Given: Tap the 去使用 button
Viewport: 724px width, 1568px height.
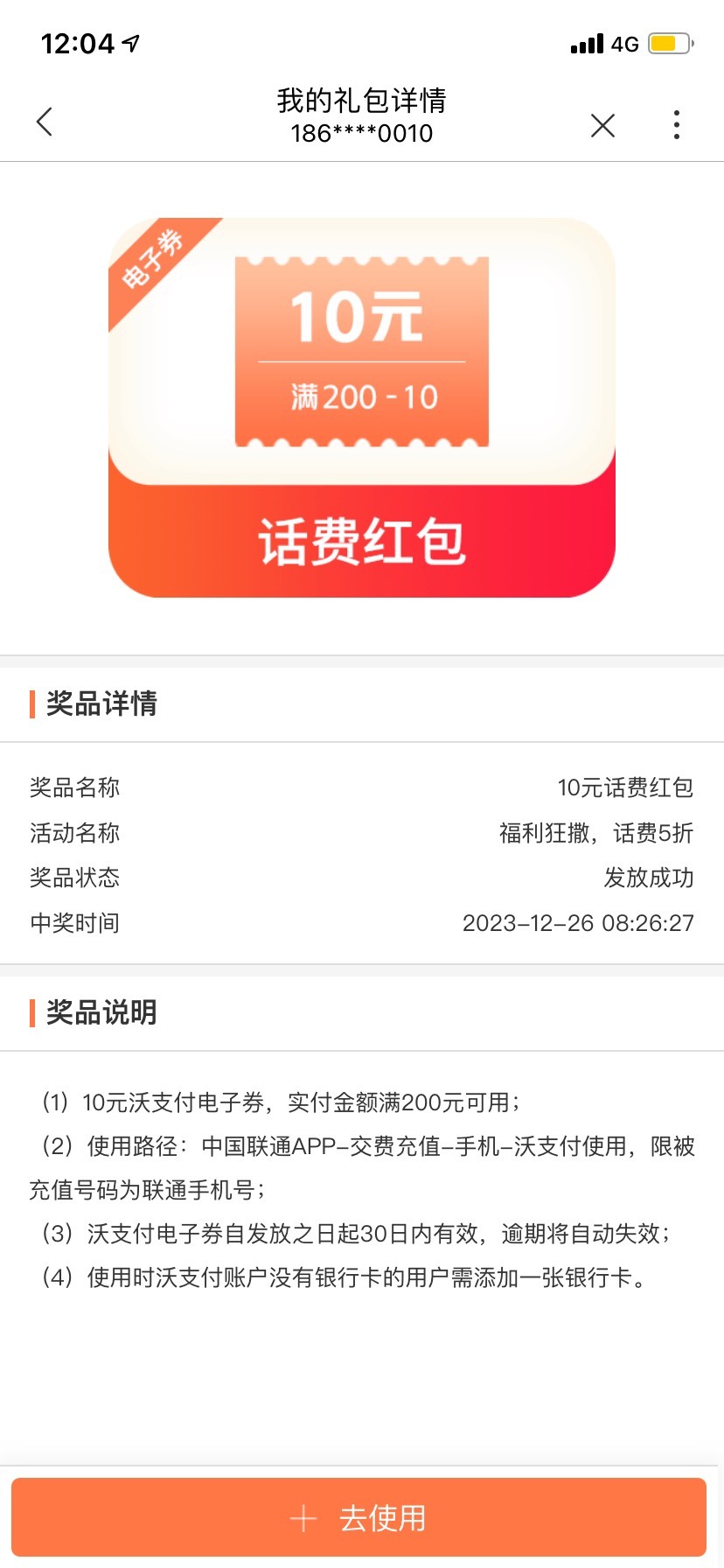Looking at the screenshot, I should [x=359, y=1518].
